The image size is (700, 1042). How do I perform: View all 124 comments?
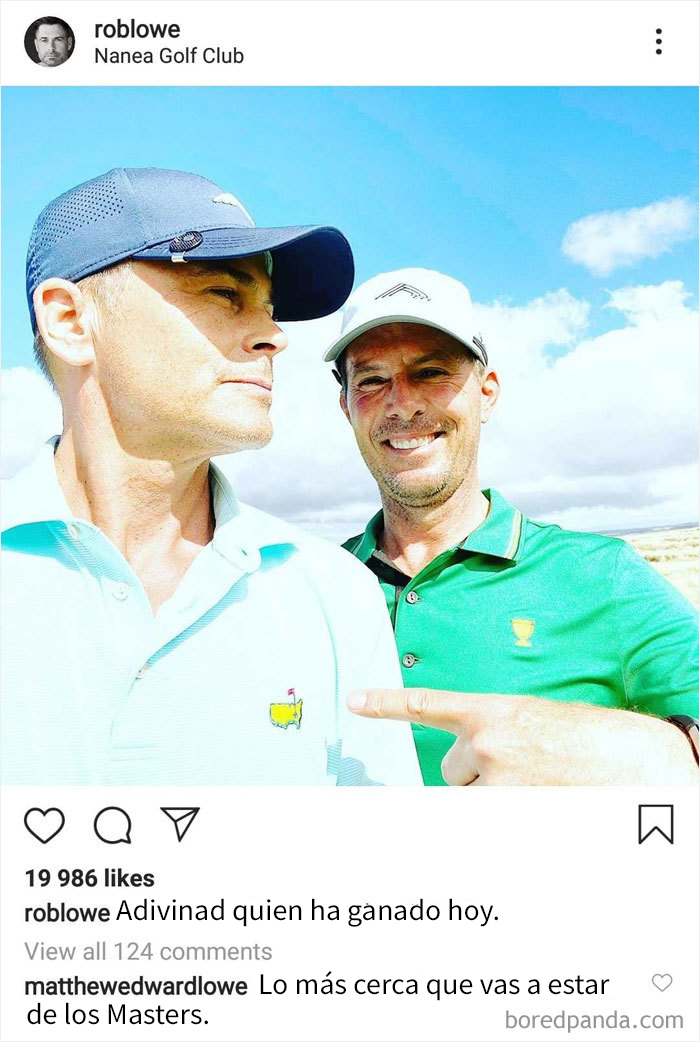point(147,951)
